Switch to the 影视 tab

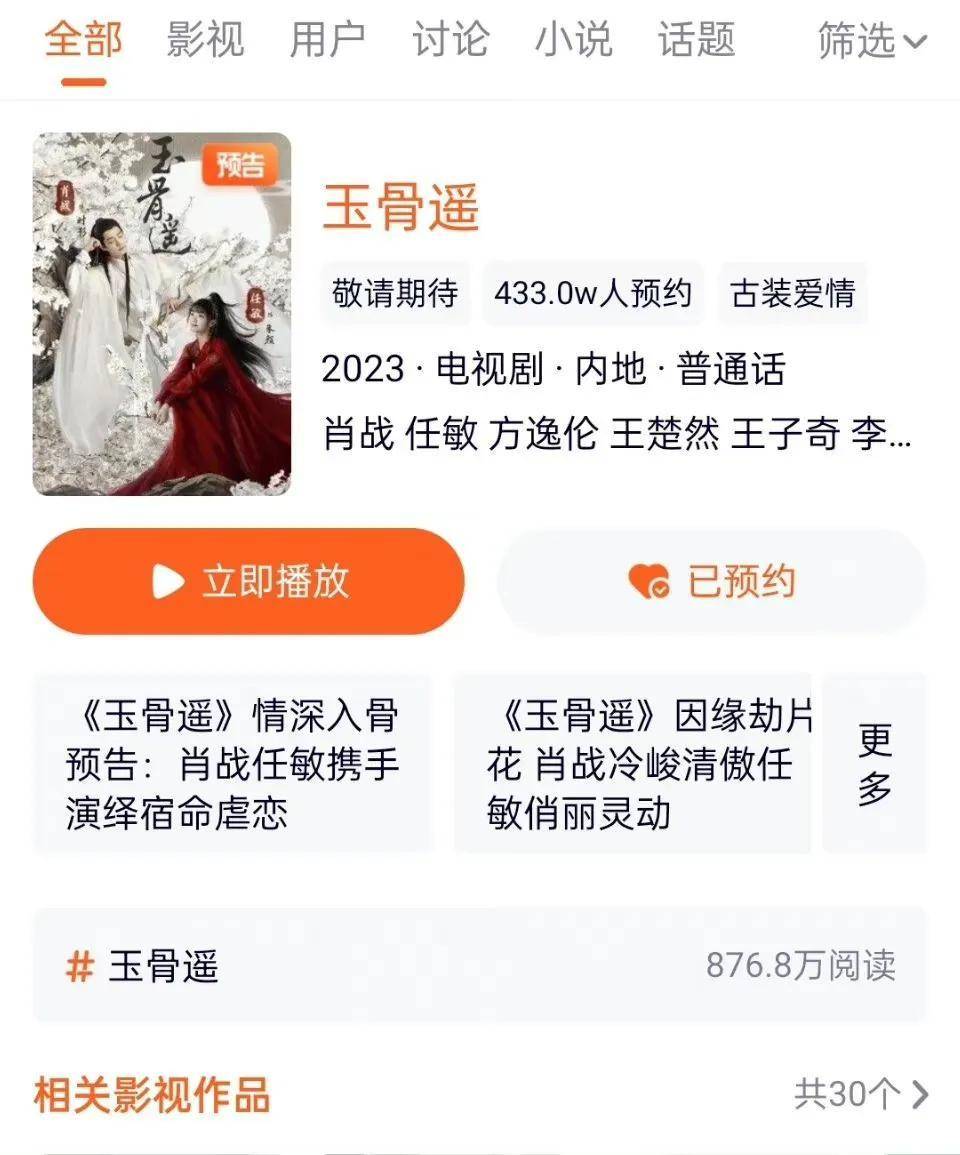coord(205,41)
